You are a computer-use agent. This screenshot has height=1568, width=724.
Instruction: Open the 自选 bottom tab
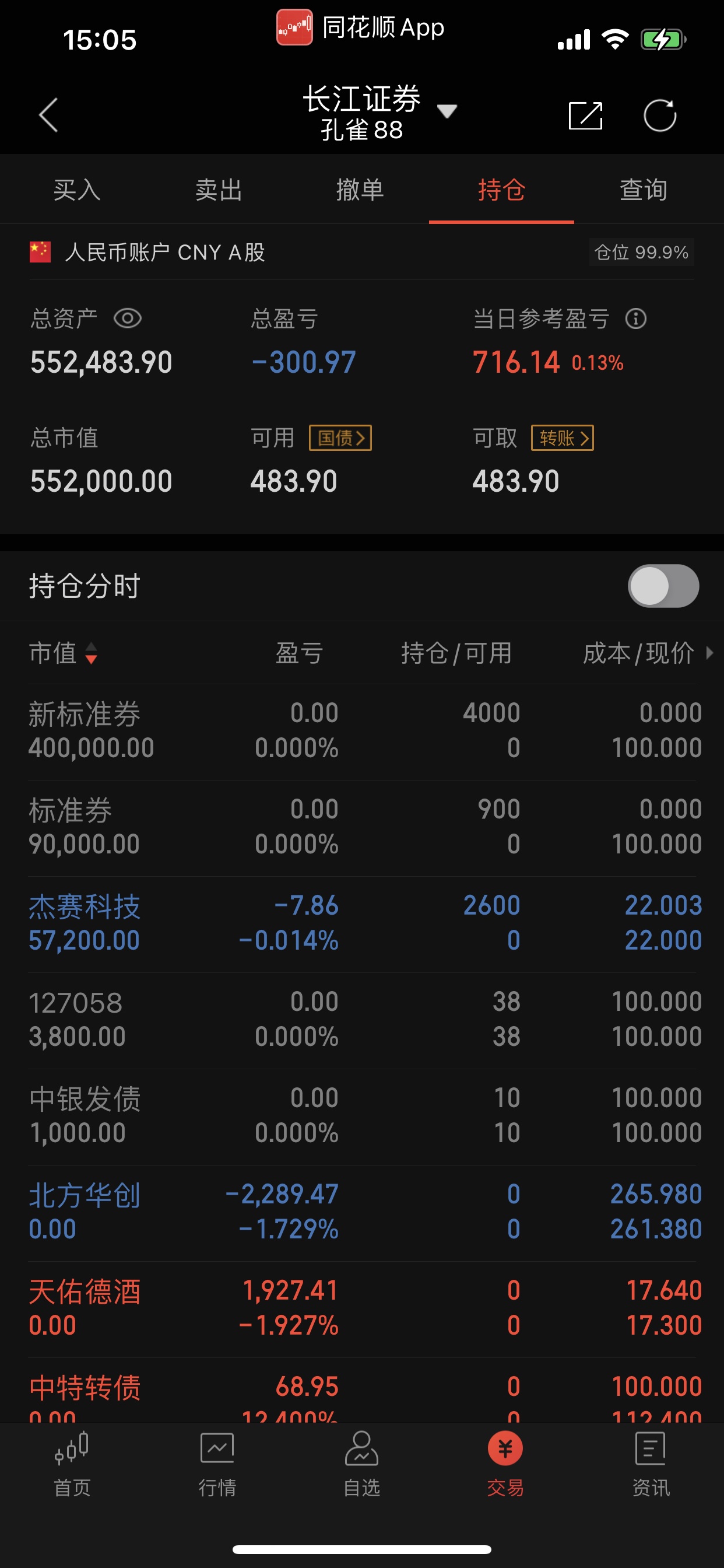(x=362, y=1464)
